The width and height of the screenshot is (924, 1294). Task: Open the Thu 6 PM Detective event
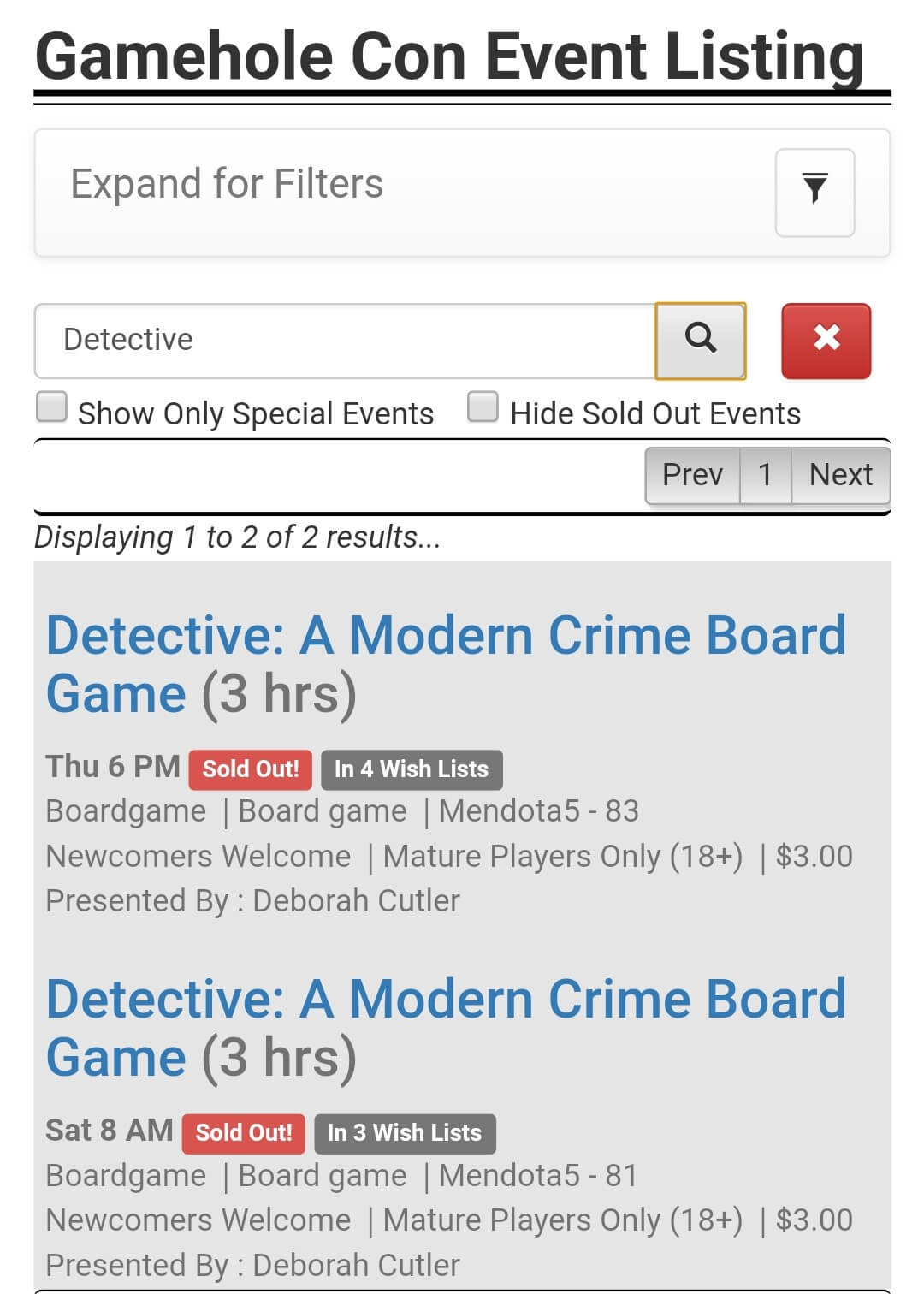(x=445, y=663)
